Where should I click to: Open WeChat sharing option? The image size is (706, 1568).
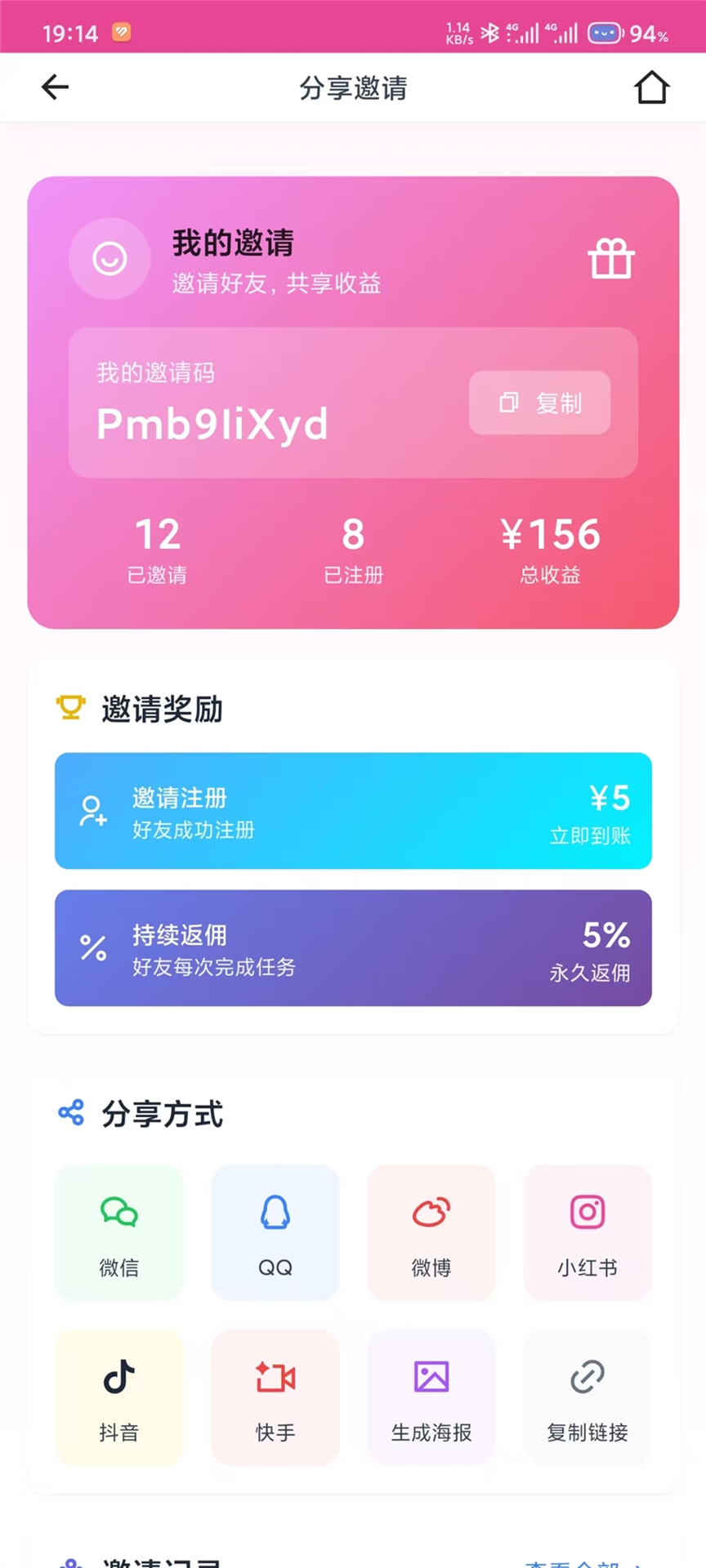(118, 1232)
